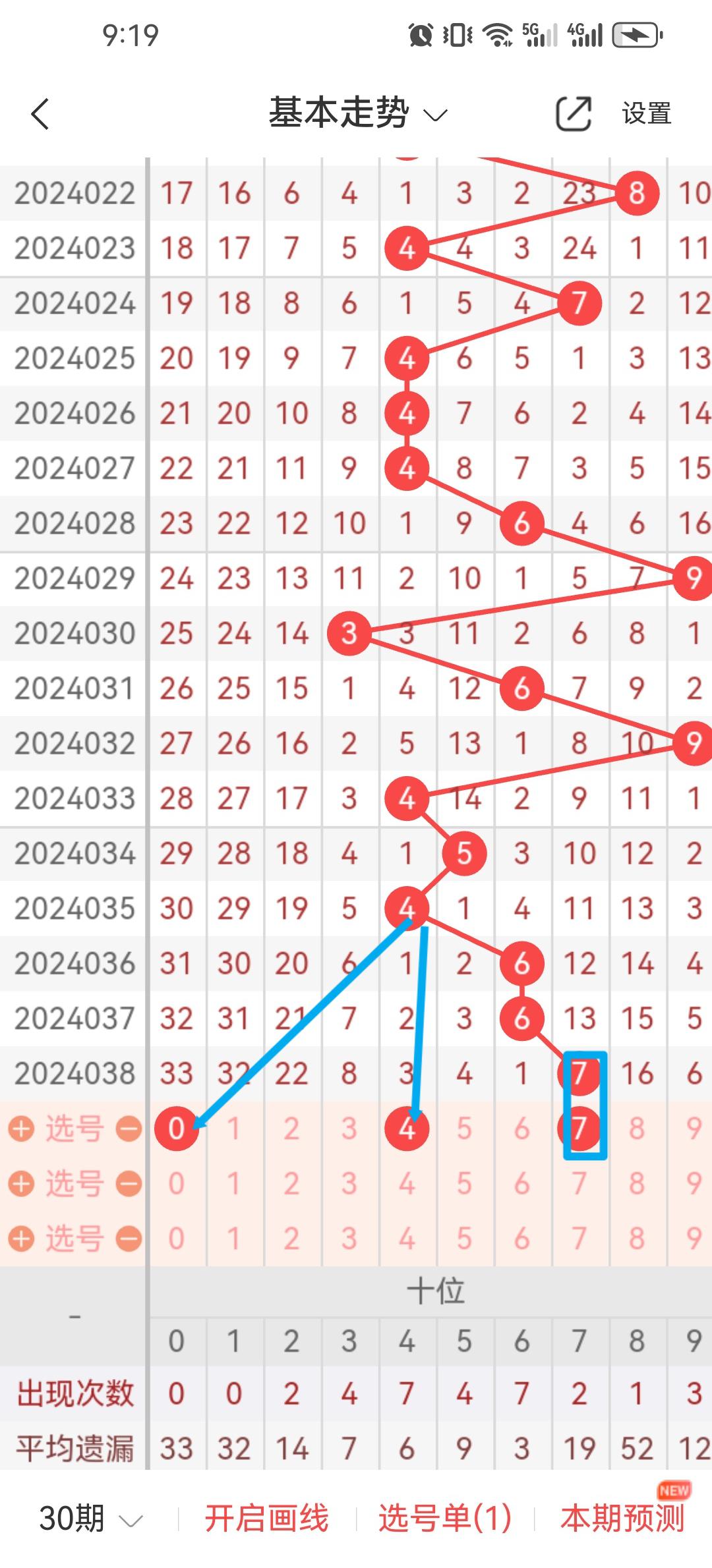Tap plus icon on third 选号 row
This screenshot has height=1568, width=712.
21,1239
